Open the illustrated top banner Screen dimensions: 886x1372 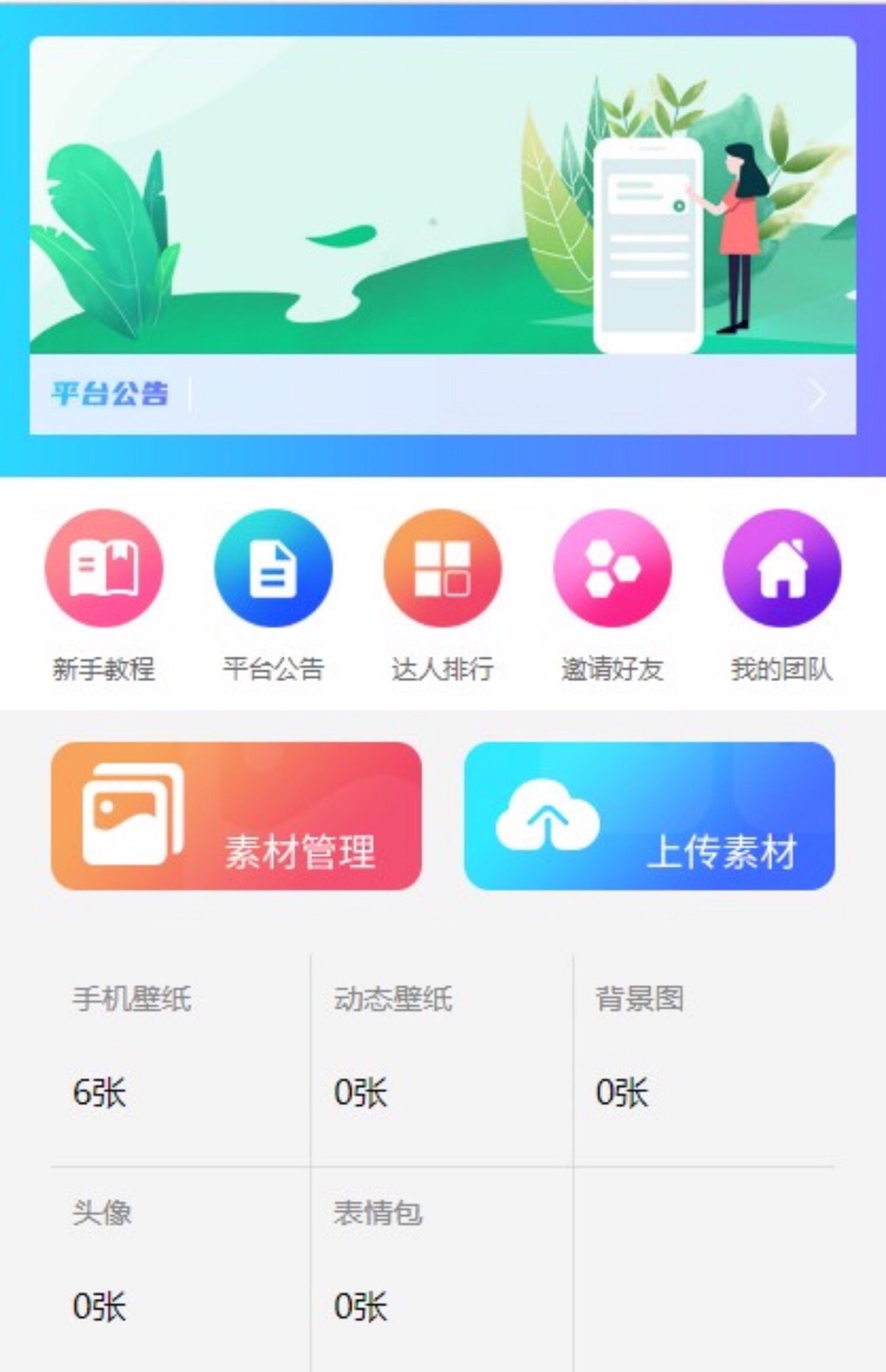(x=442, y=195)
